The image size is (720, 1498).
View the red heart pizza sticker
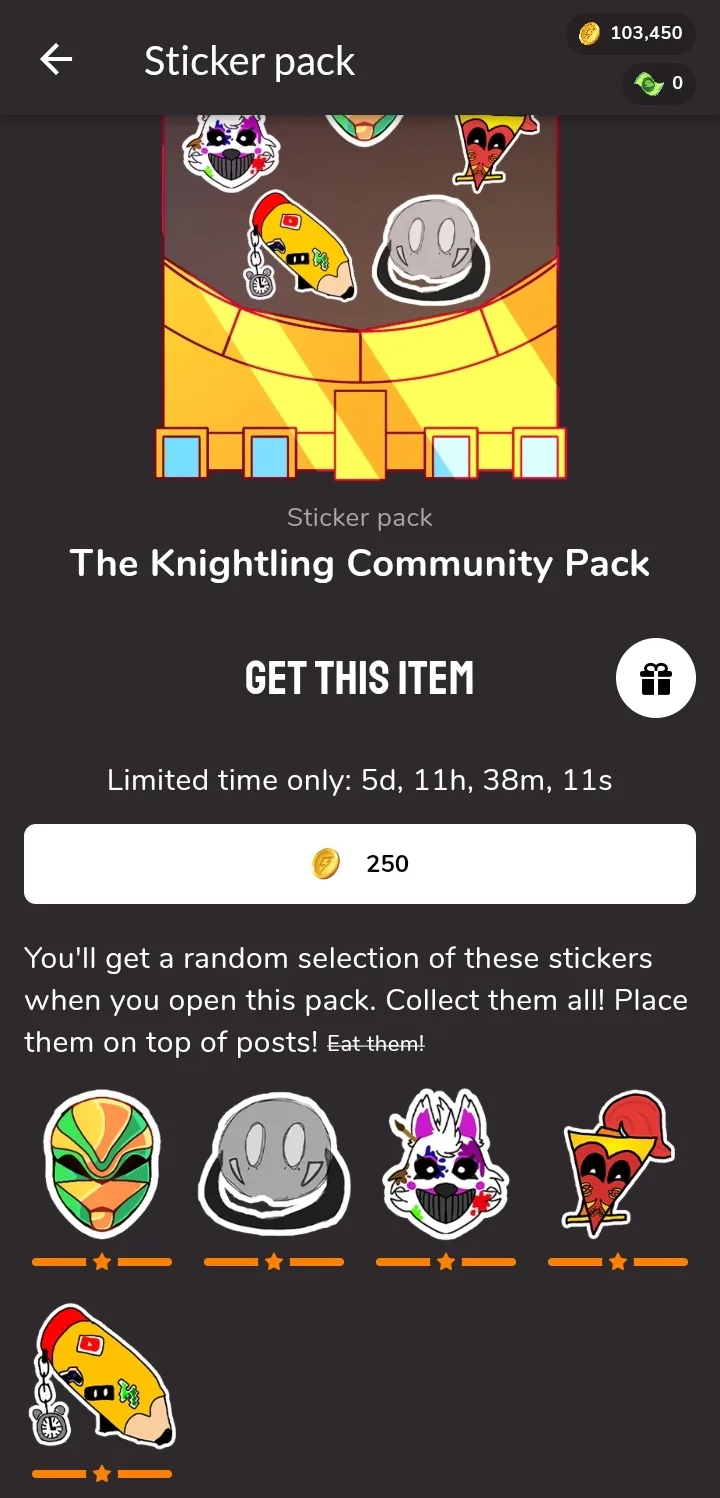pos(618,1160)
